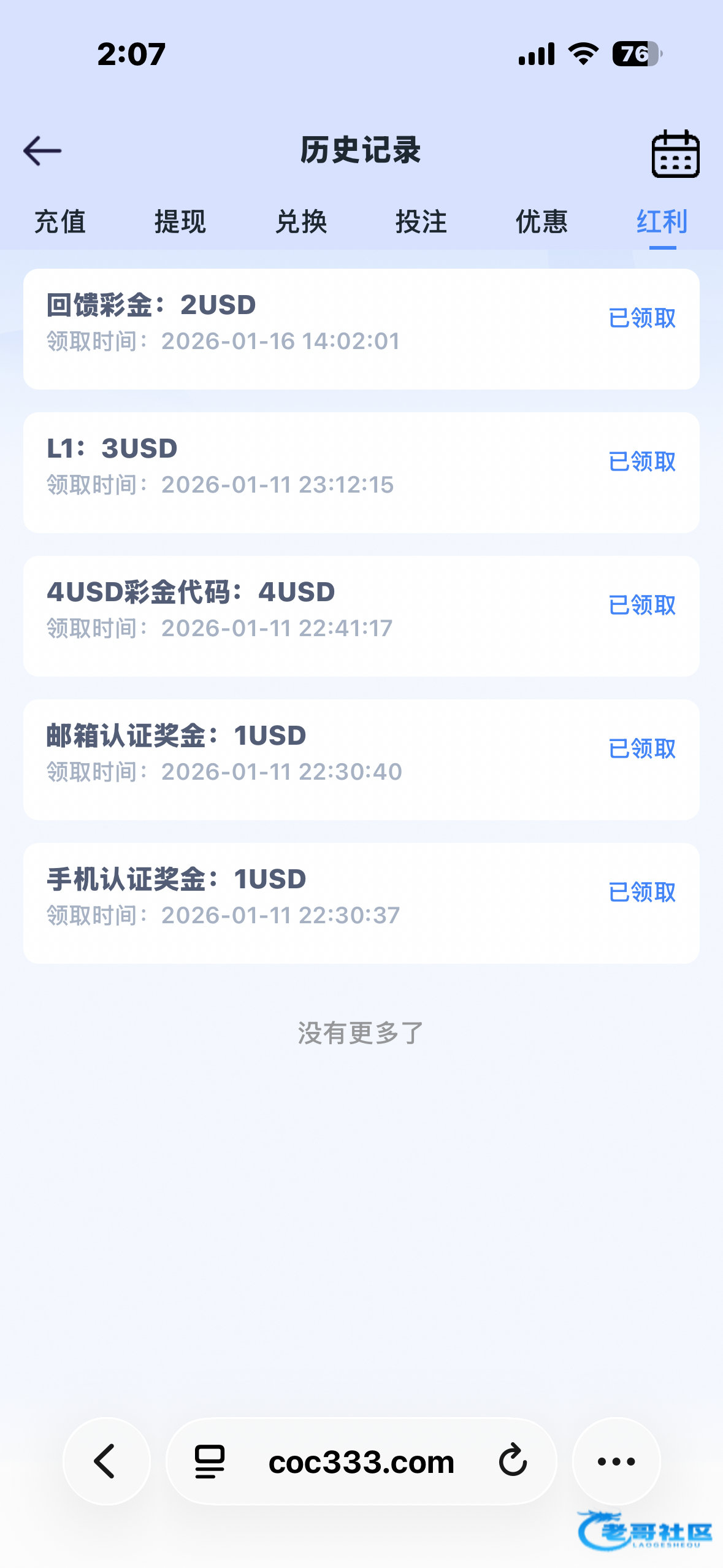Open the browser more options menu

[x=616, y=1461]
